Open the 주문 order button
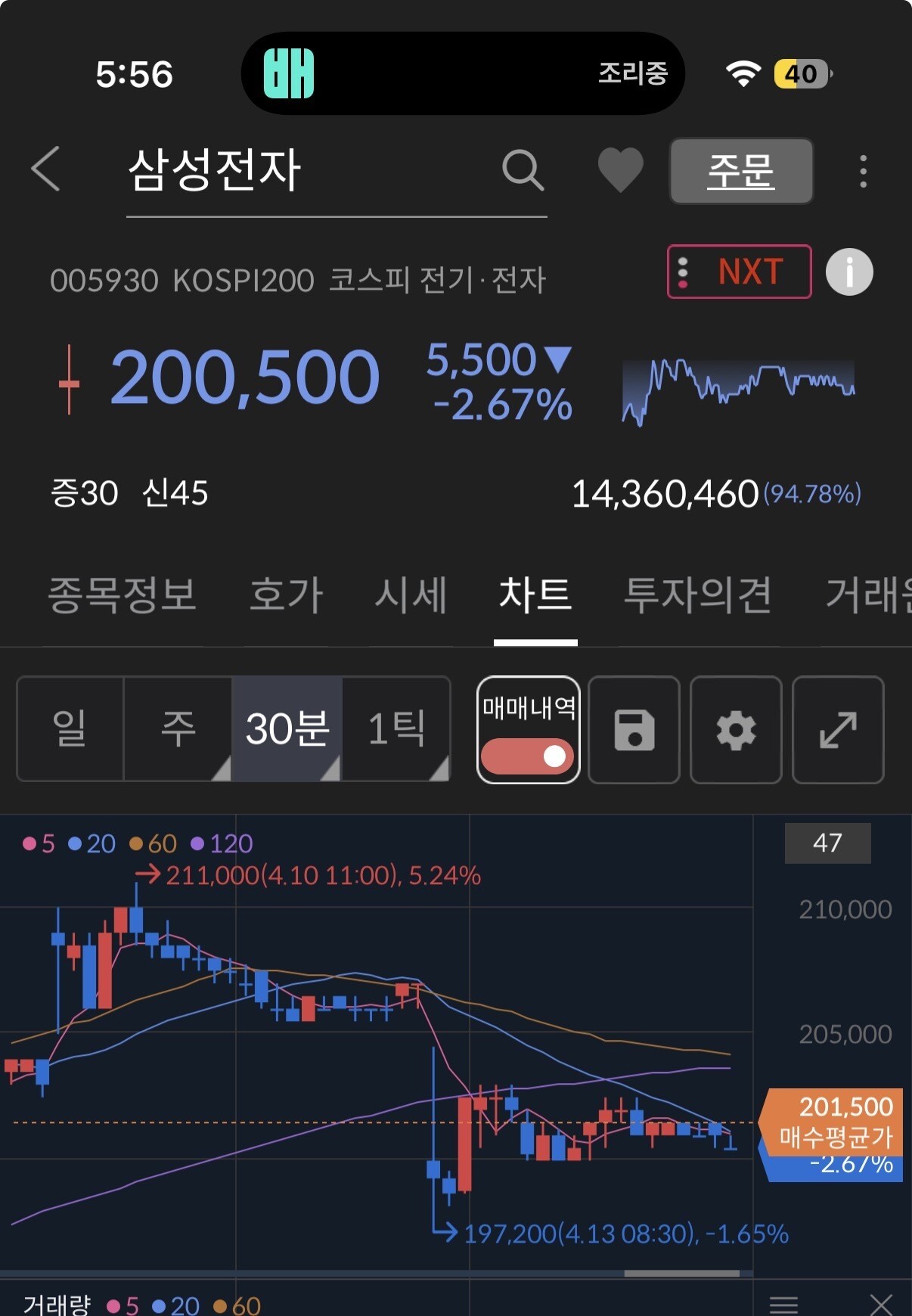Image resolution: width=912 pixels, height=1316 pixels. coord(740,171)
